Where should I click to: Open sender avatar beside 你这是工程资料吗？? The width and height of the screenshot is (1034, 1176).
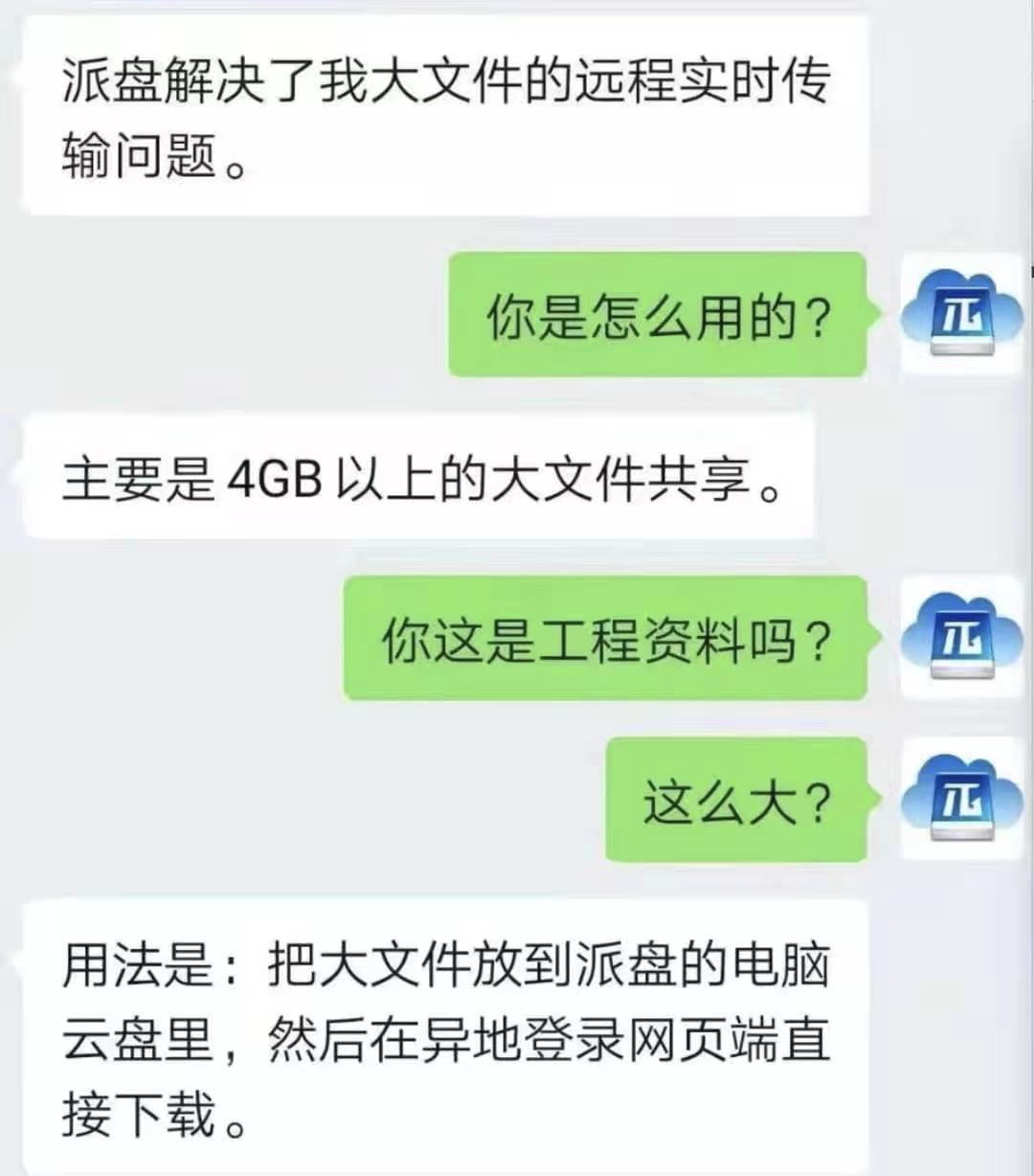tap(962, 637)
